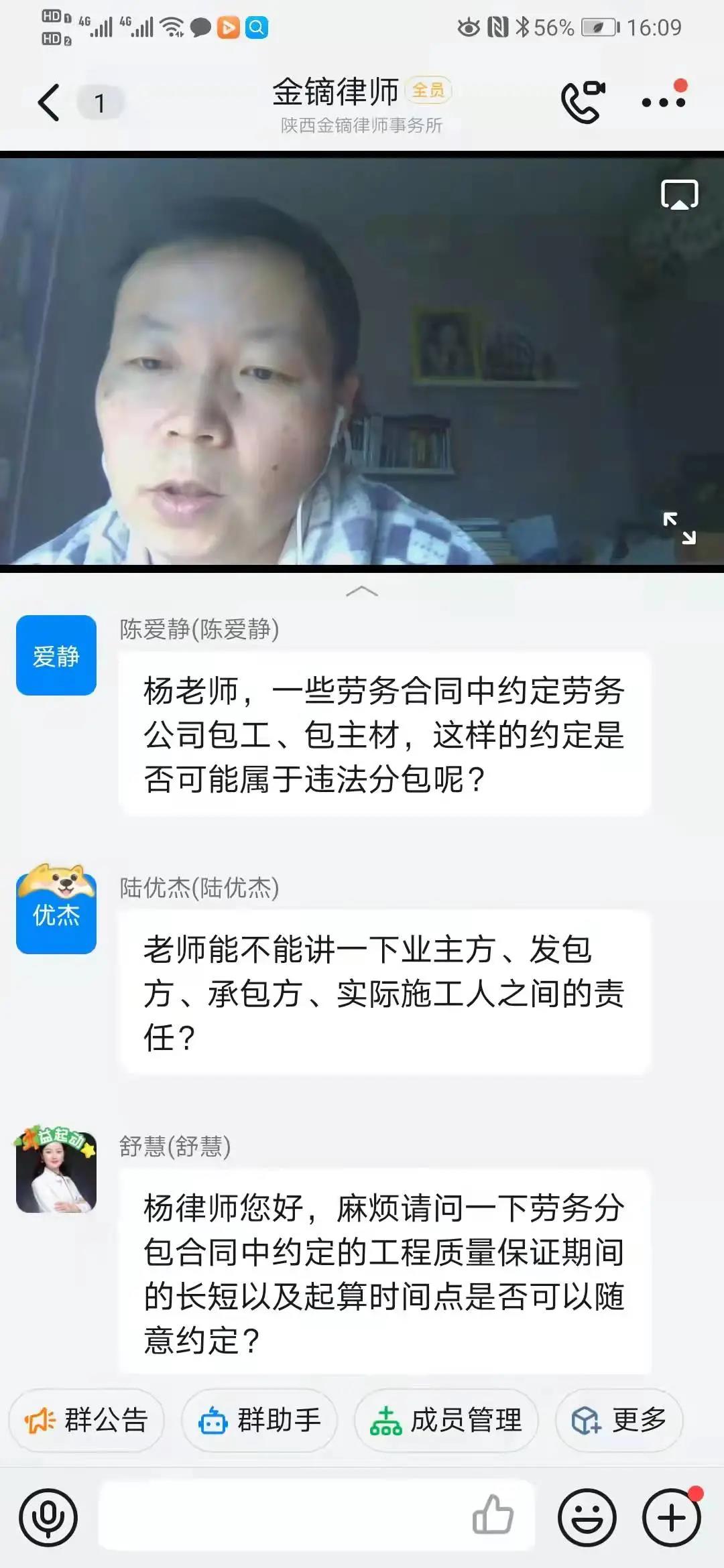Open the 群助手 group assistant
This screenshot has width=724, height=1568.
click(x=259, y=1420)
